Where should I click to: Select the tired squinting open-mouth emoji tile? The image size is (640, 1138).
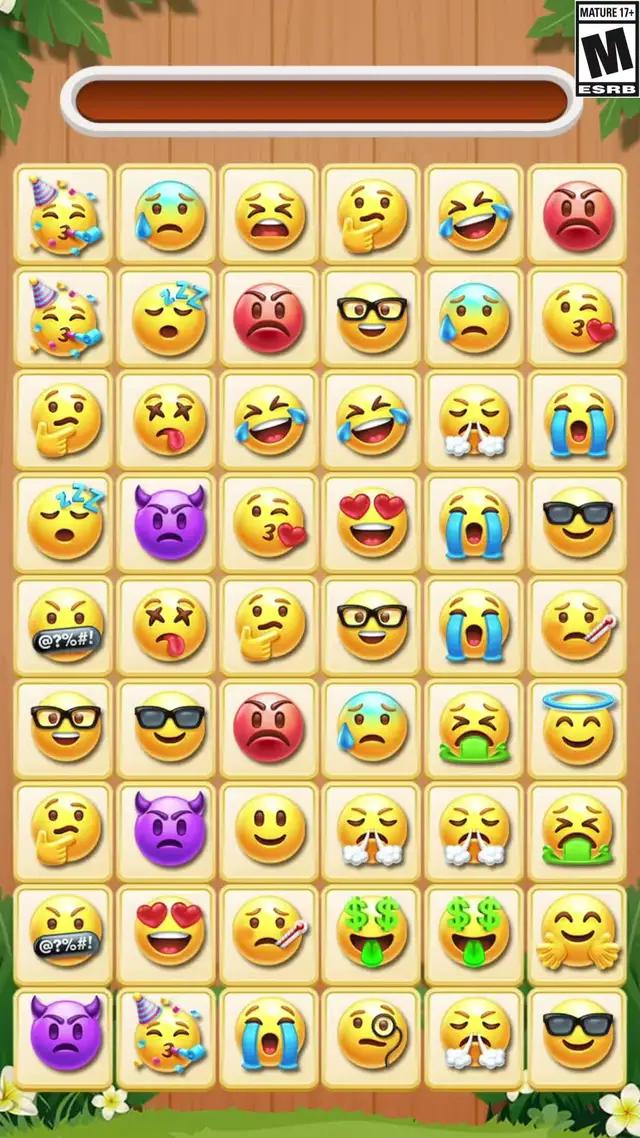270,214
